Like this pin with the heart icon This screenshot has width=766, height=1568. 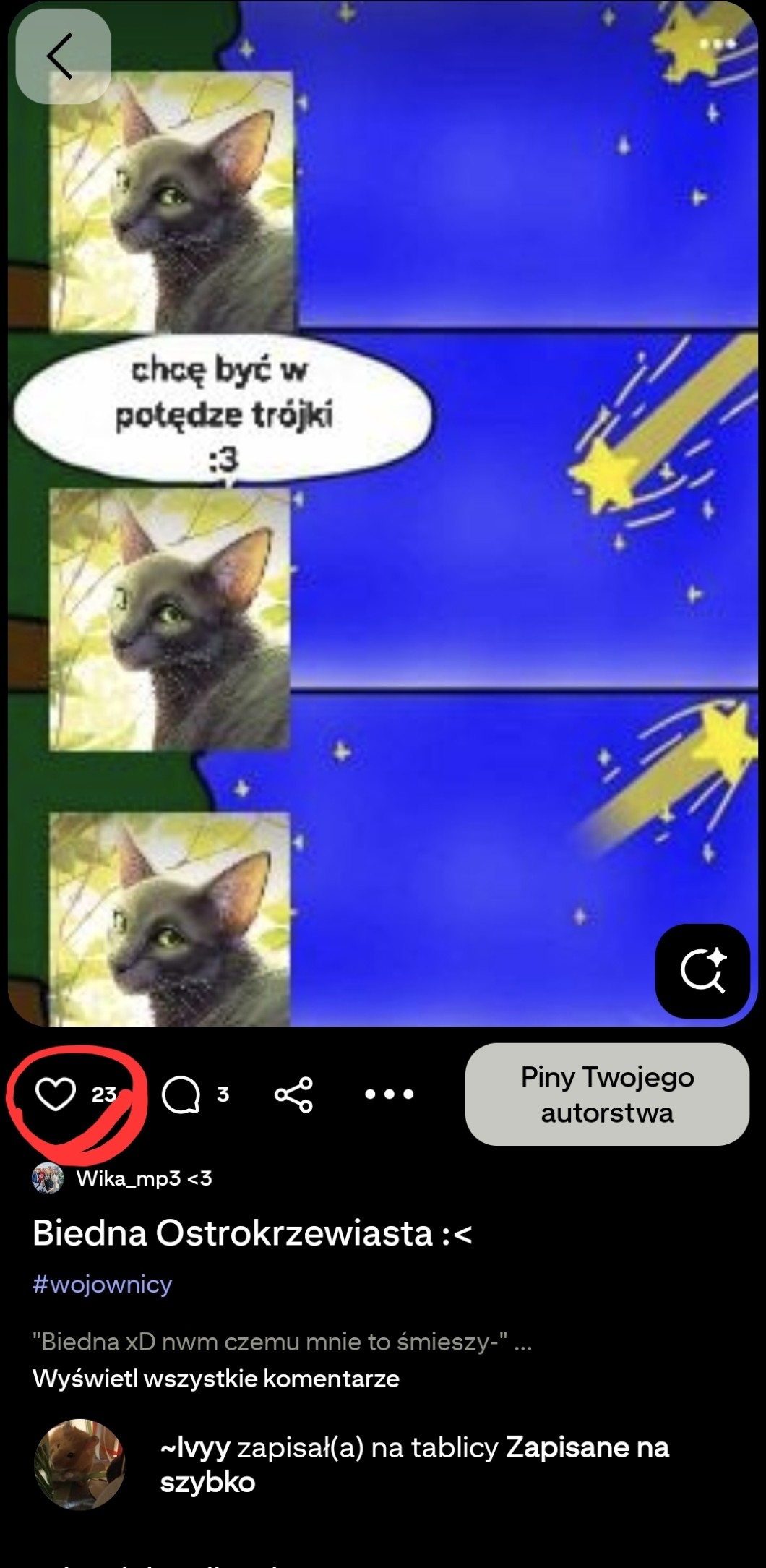tap(56, 1093)
